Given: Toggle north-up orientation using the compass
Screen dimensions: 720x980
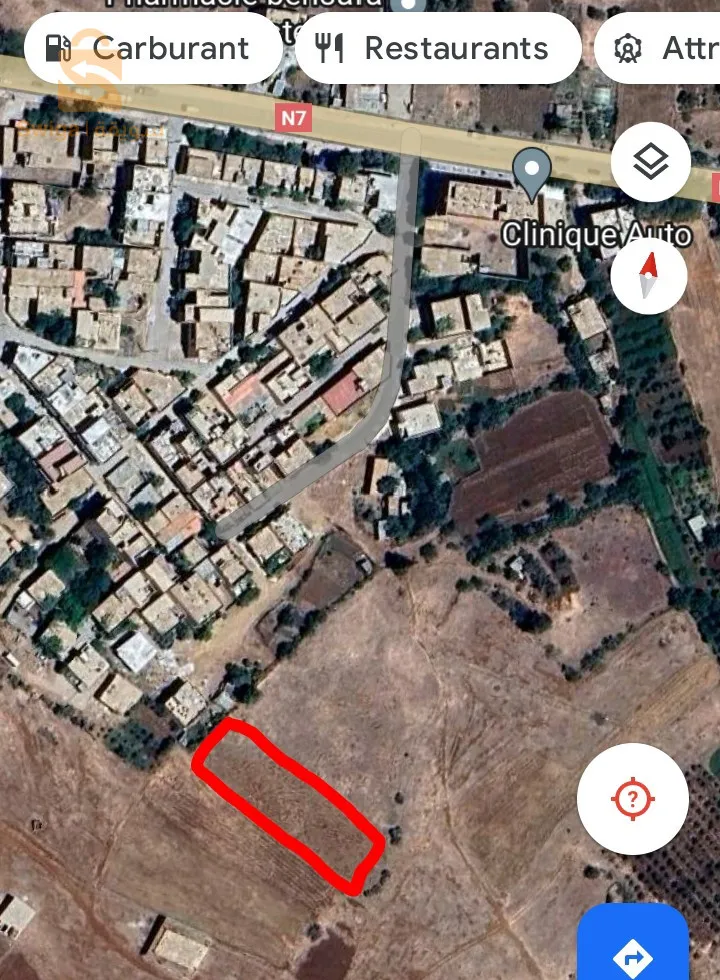Looking at the screenshot, I should point(649,276).
